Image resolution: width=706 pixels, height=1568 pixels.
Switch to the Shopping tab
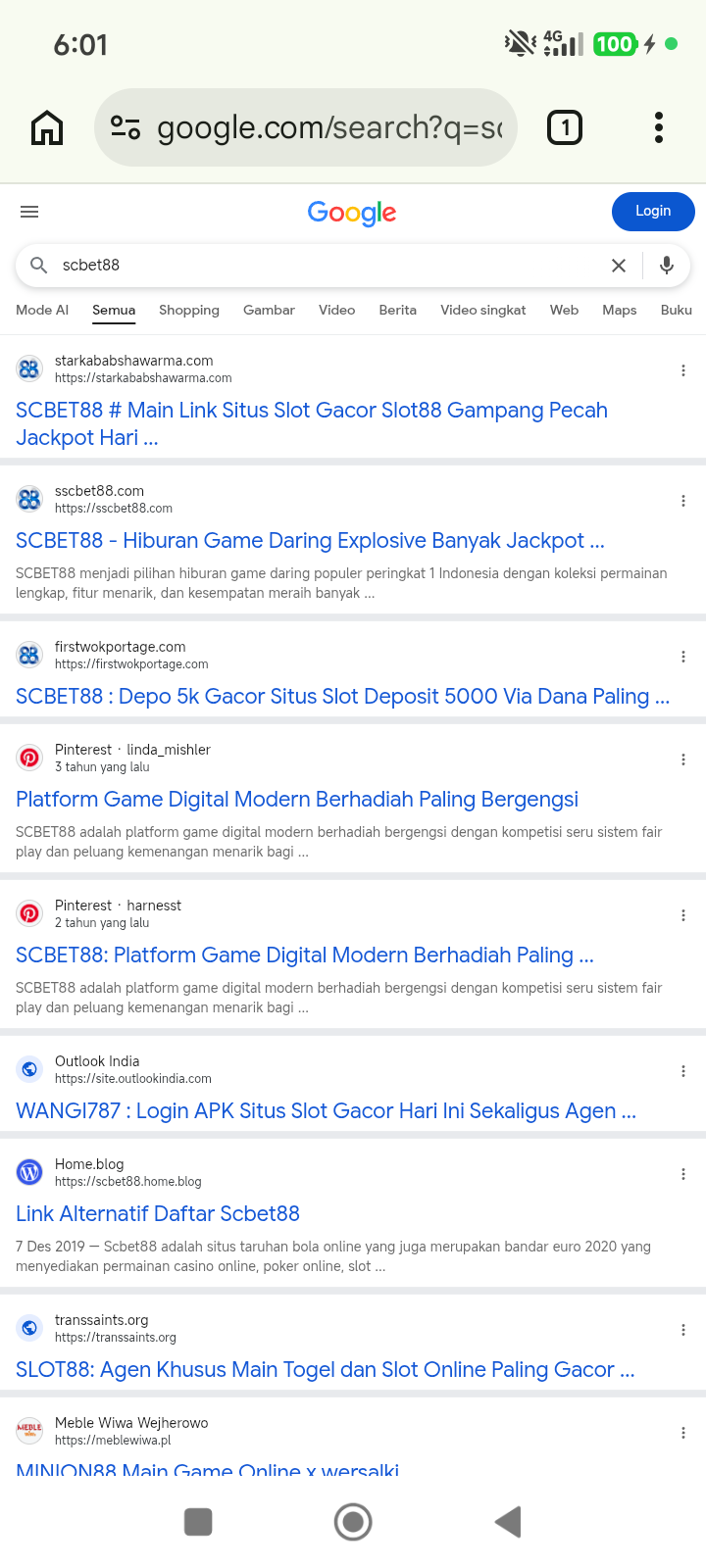pyautogui.click(x=189, y=310)
